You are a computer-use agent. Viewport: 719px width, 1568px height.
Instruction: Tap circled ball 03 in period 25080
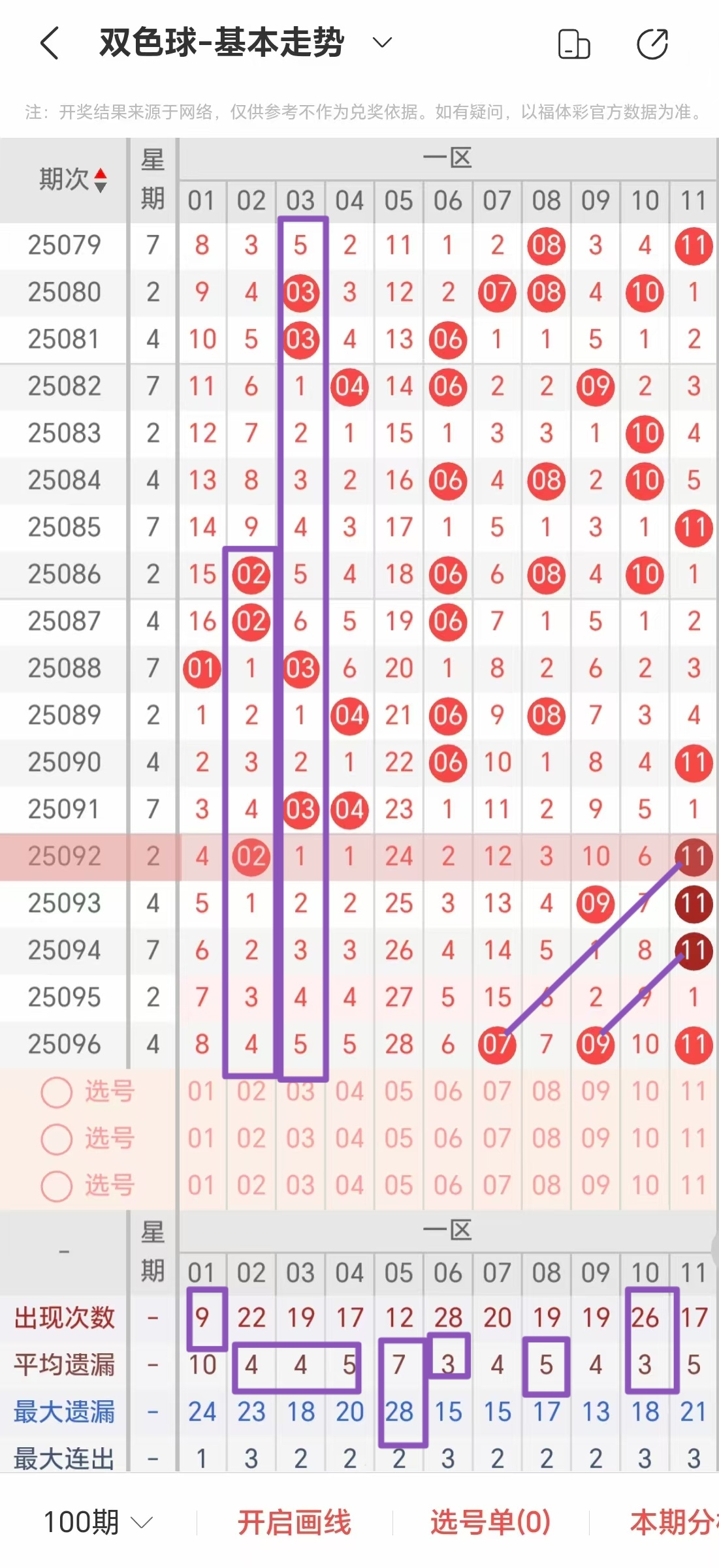pyautogui.click(x=300, y=292)
